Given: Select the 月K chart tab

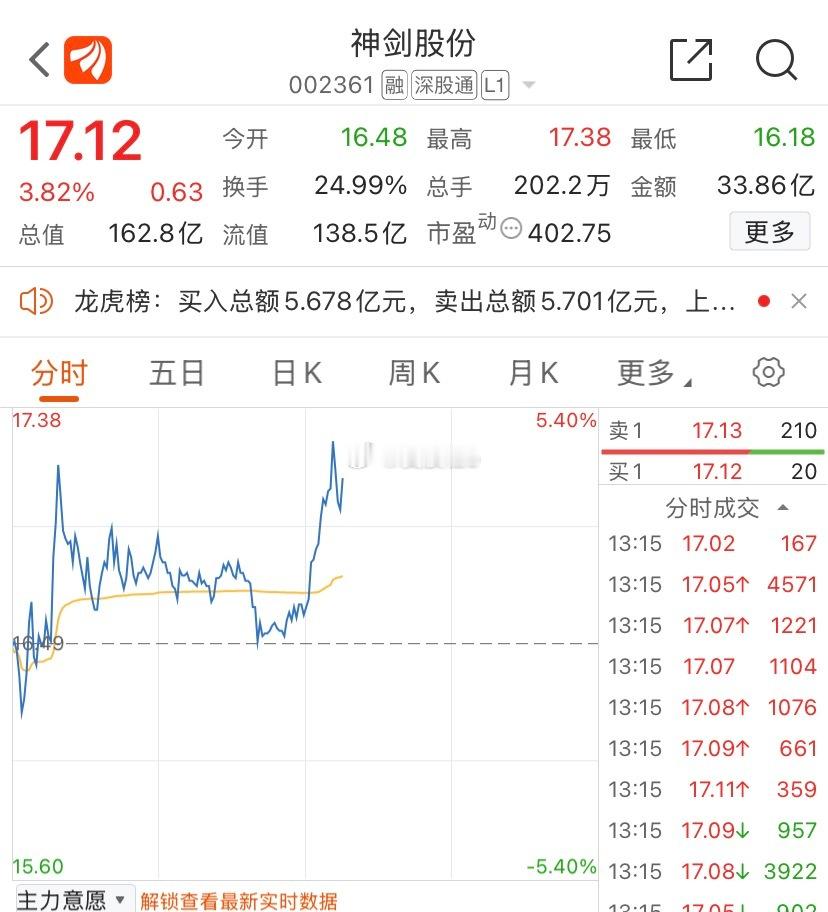Looking at the screenshot, I should (x=531, y=371).
